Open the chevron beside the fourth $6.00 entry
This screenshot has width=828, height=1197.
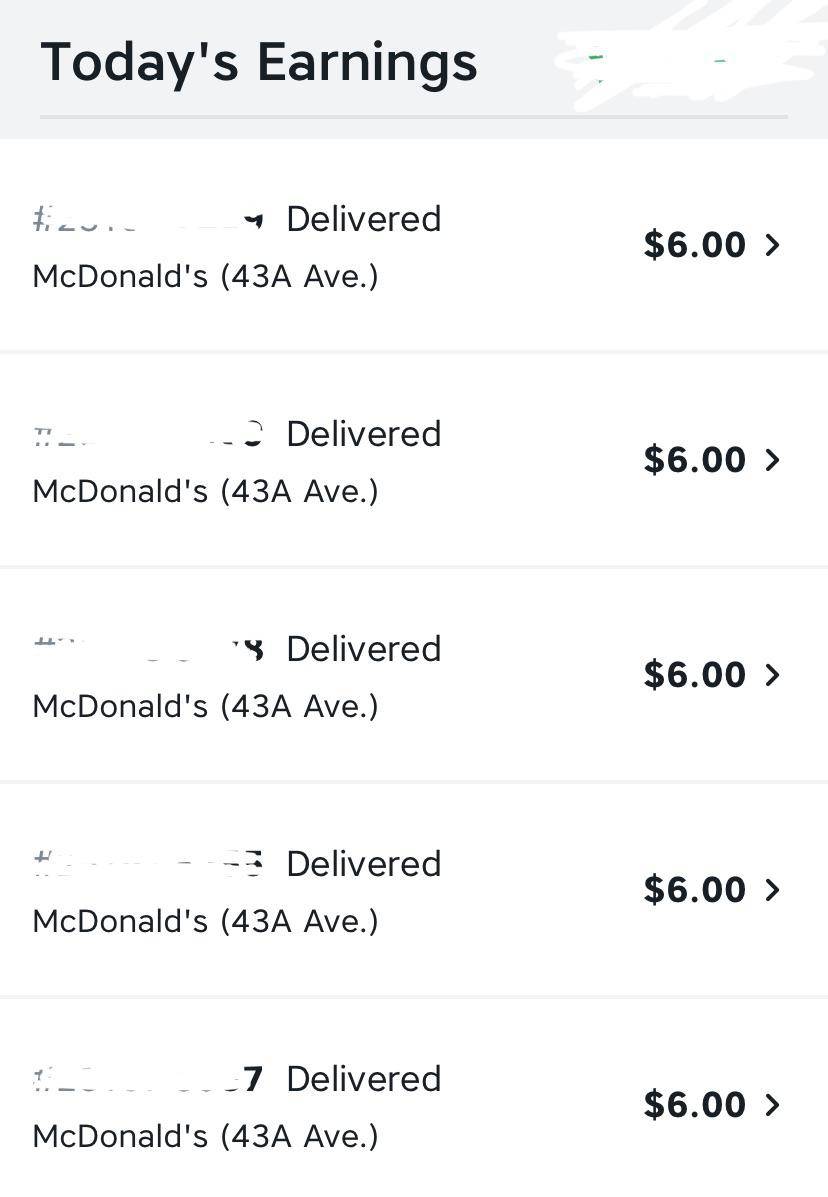[x=772, y=891]
